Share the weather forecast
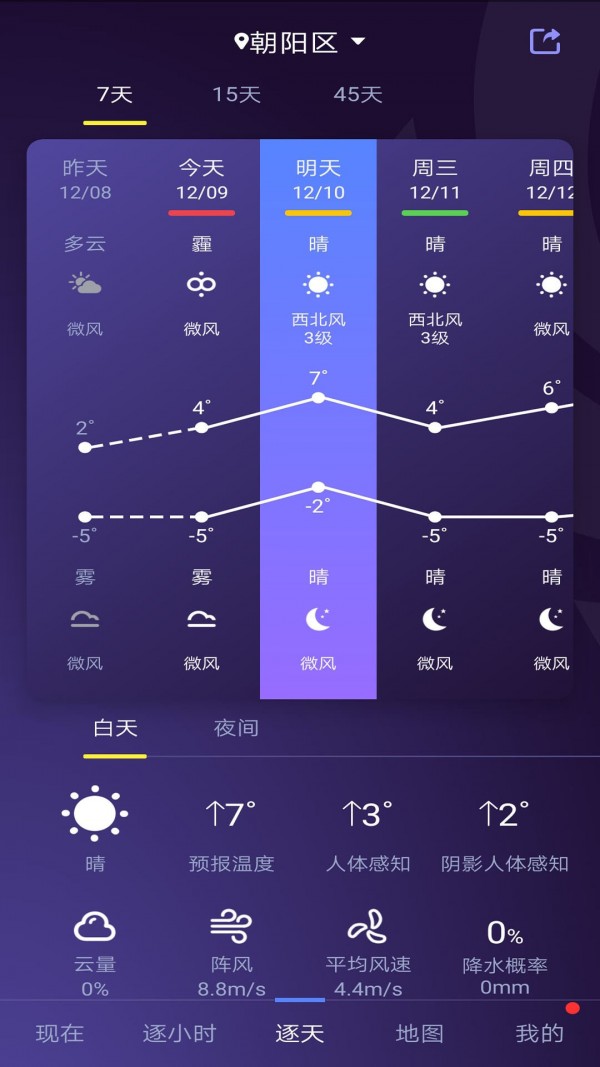Screen dimensions: 600x1067 tap(545, 41)
